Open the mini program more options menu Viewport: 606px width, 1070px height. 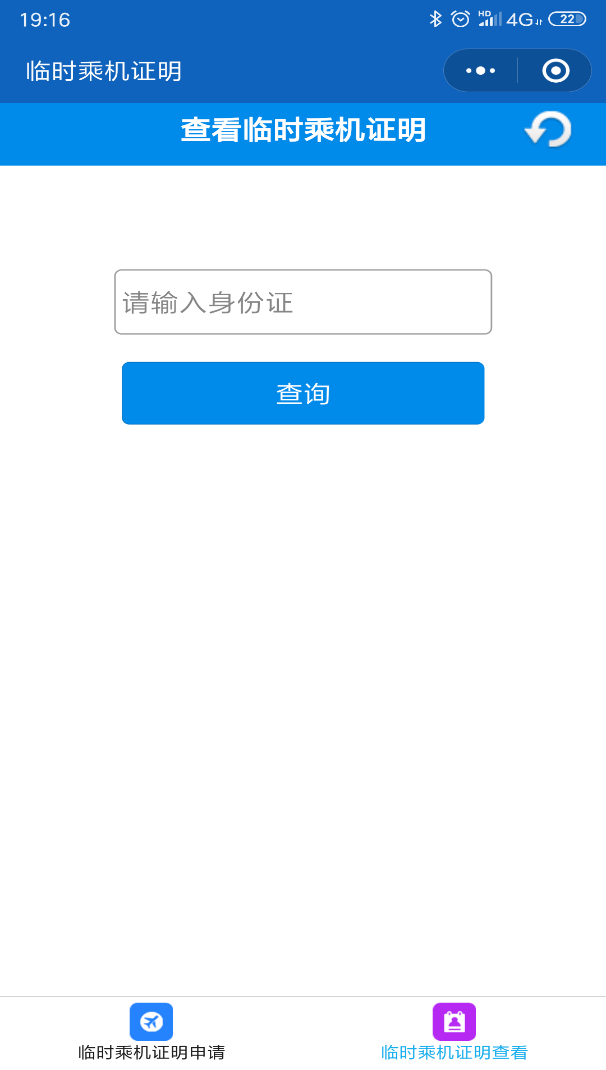pyautogui.click(x=481, y=71)
